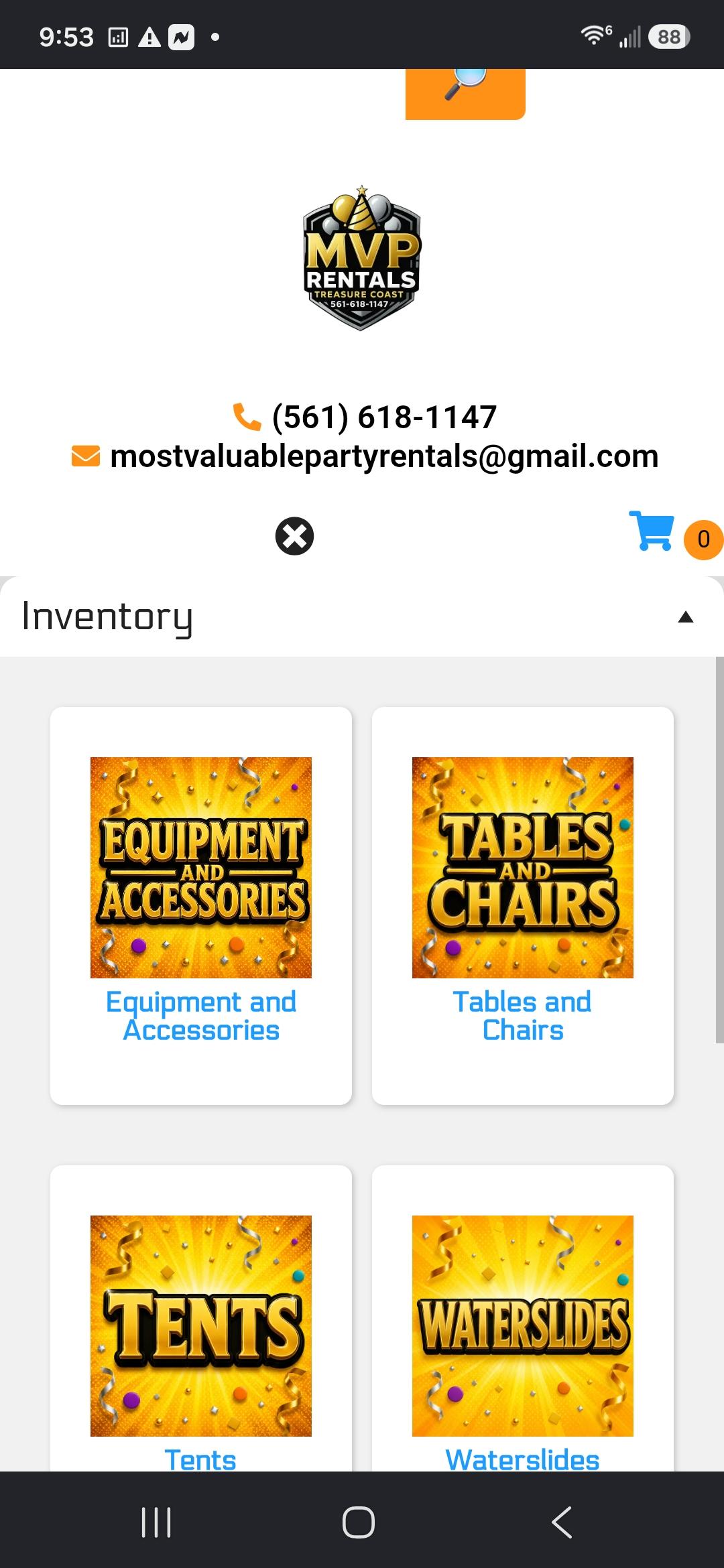724x1568 pixels.
Task: Collapse the Inventory section
Action: click(685, 617)
